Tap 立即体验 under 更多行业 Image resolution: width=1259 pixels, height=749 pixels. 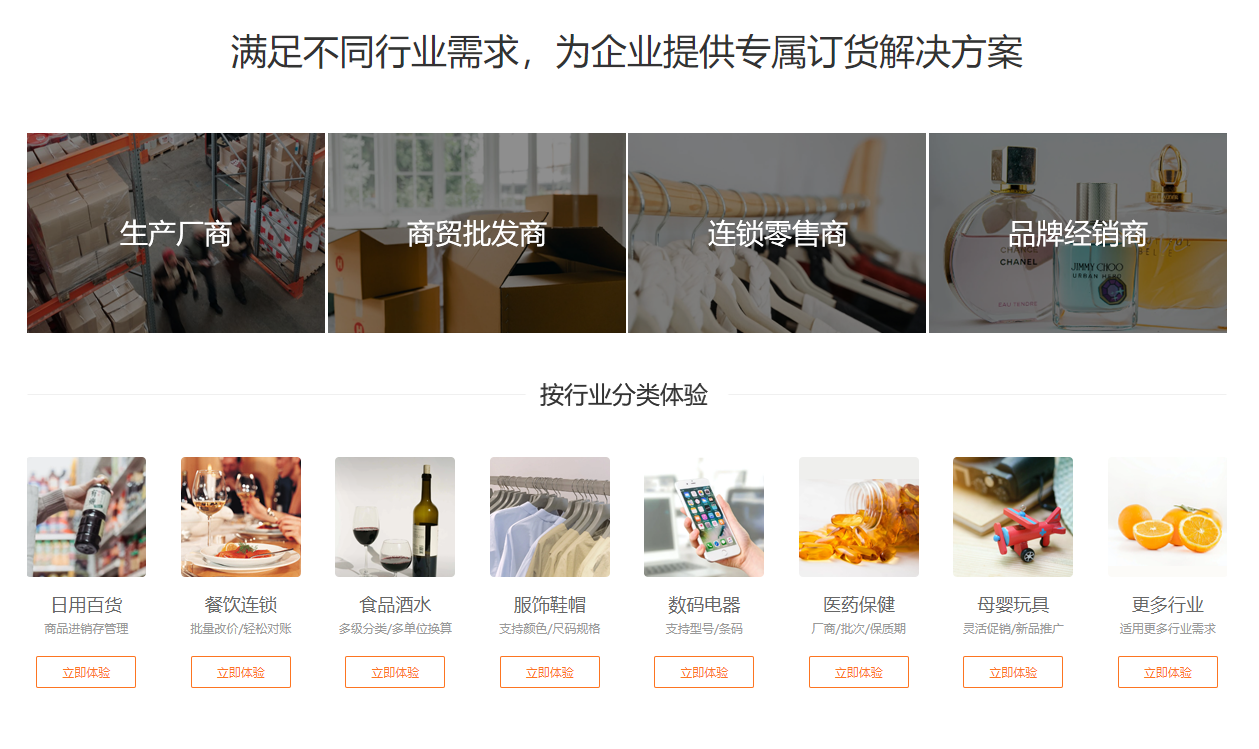click(1168, 672)
